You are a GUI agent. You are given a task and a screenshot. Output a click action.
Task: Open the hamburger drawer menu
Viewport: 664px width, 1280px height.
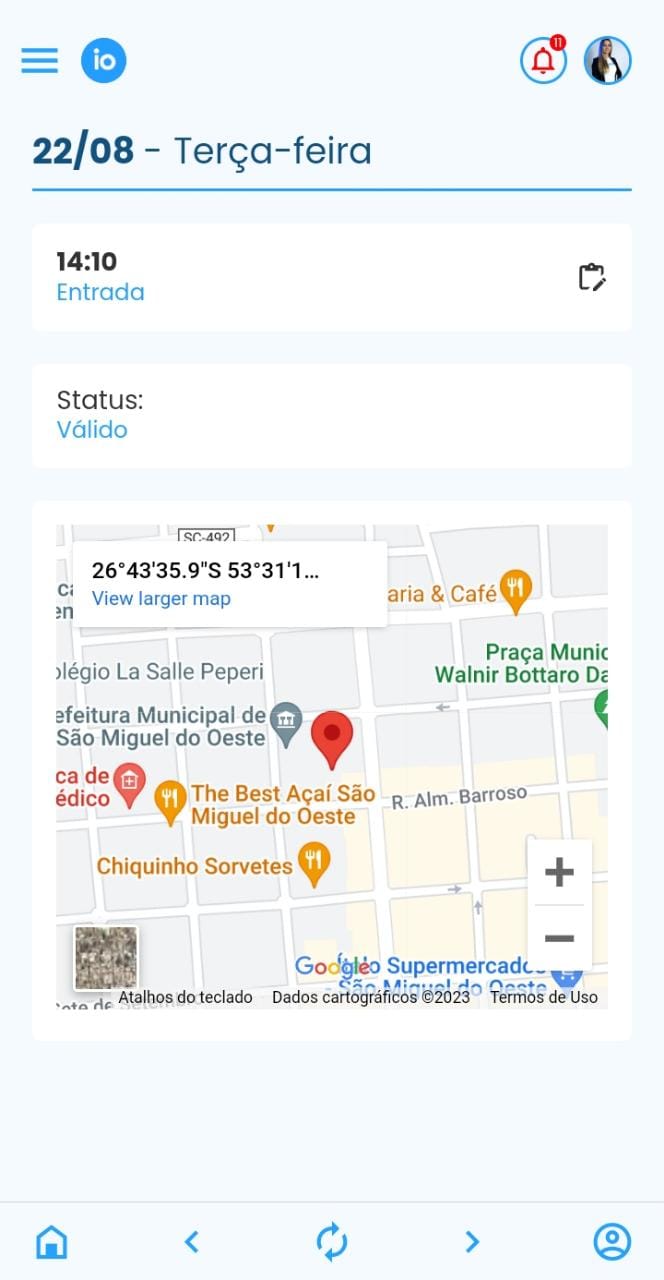[x=40, y=60]
